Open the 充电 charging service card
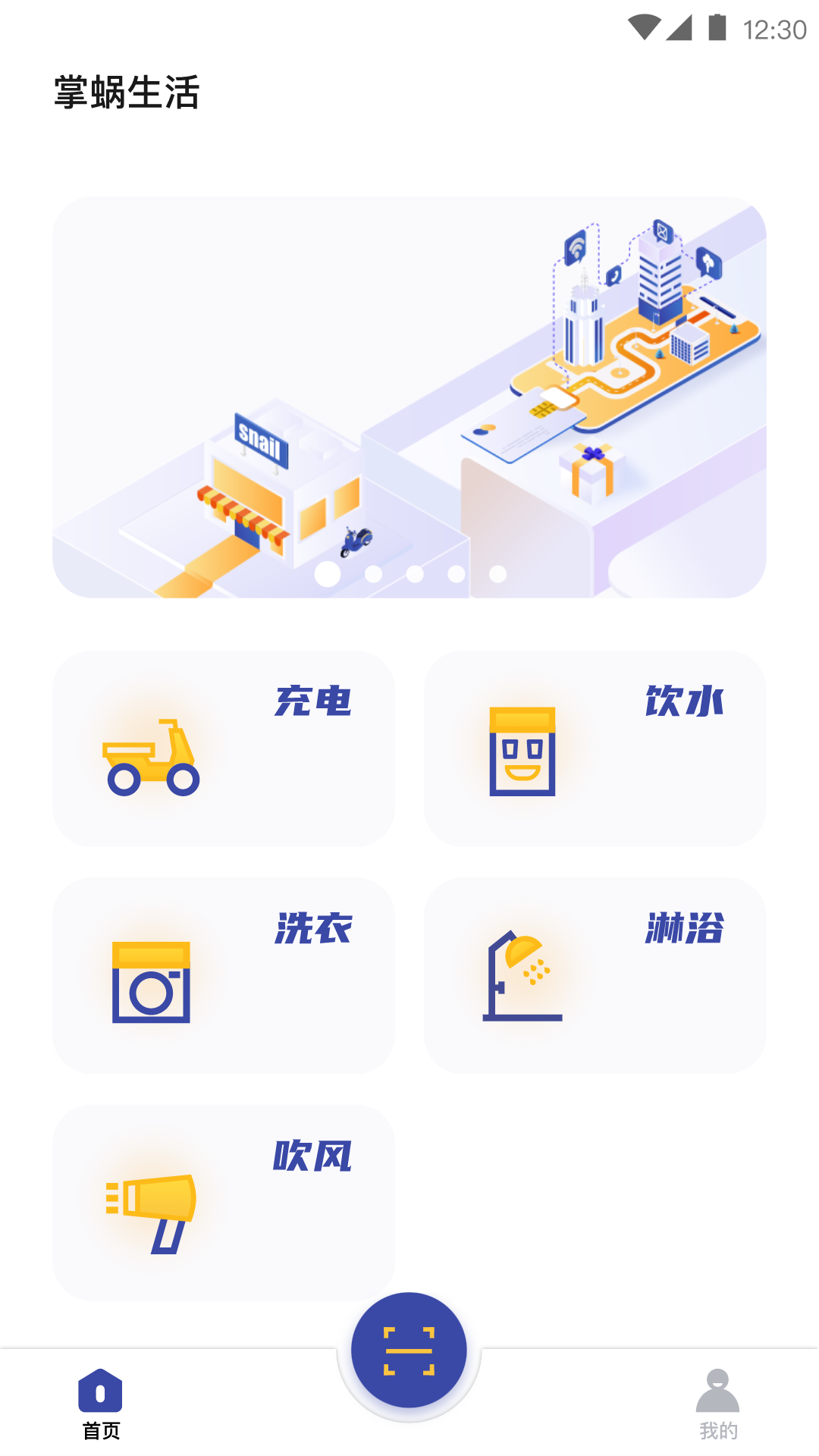819x1456 pixels. 224,748
